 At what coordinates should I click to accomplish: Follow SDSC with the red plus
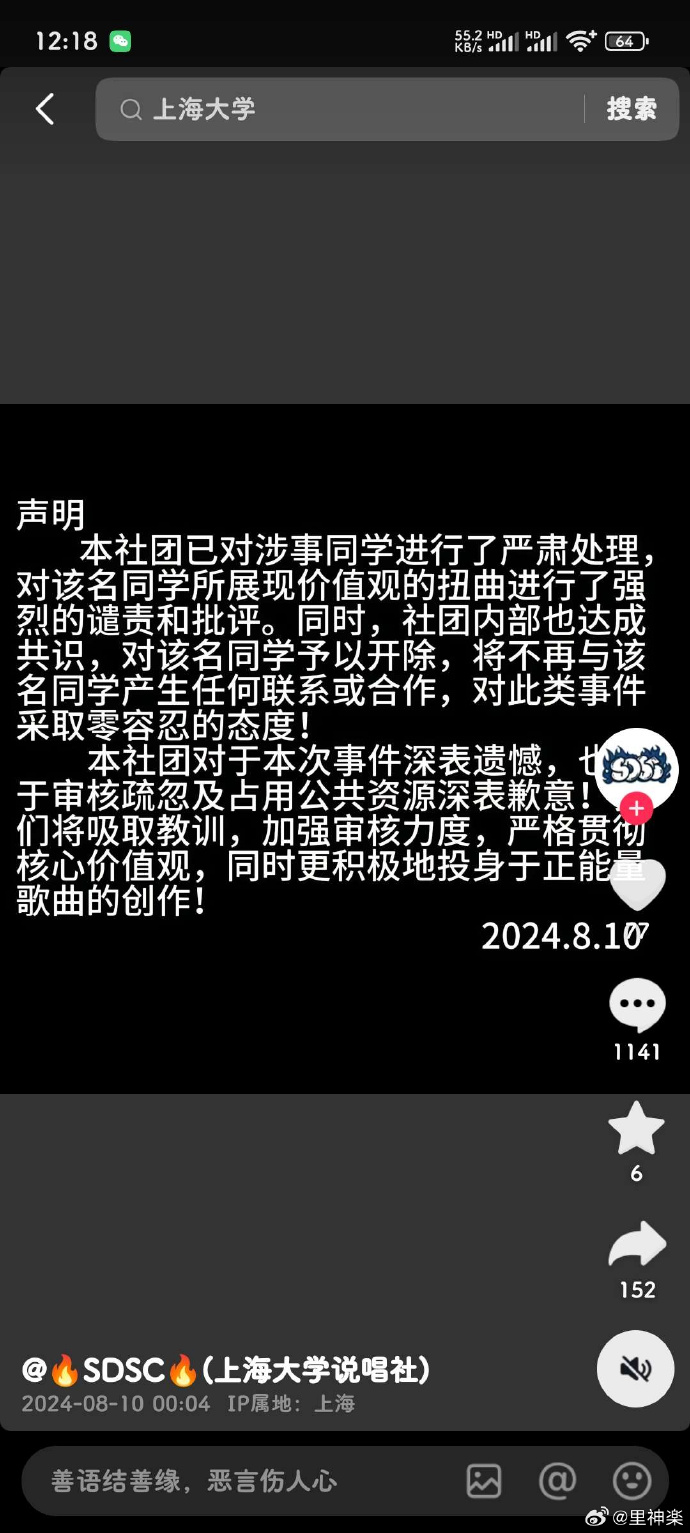click(x=636, y=808)
